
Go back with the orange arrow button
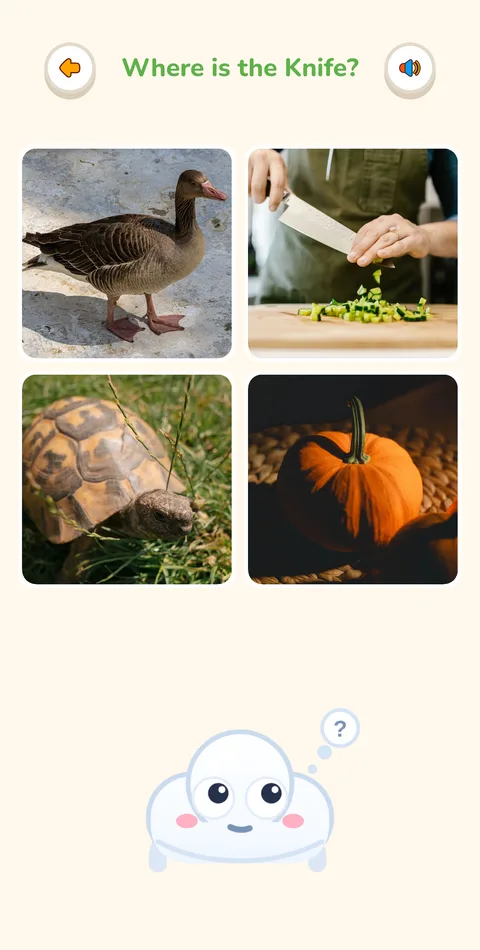(x=70, y=68)
